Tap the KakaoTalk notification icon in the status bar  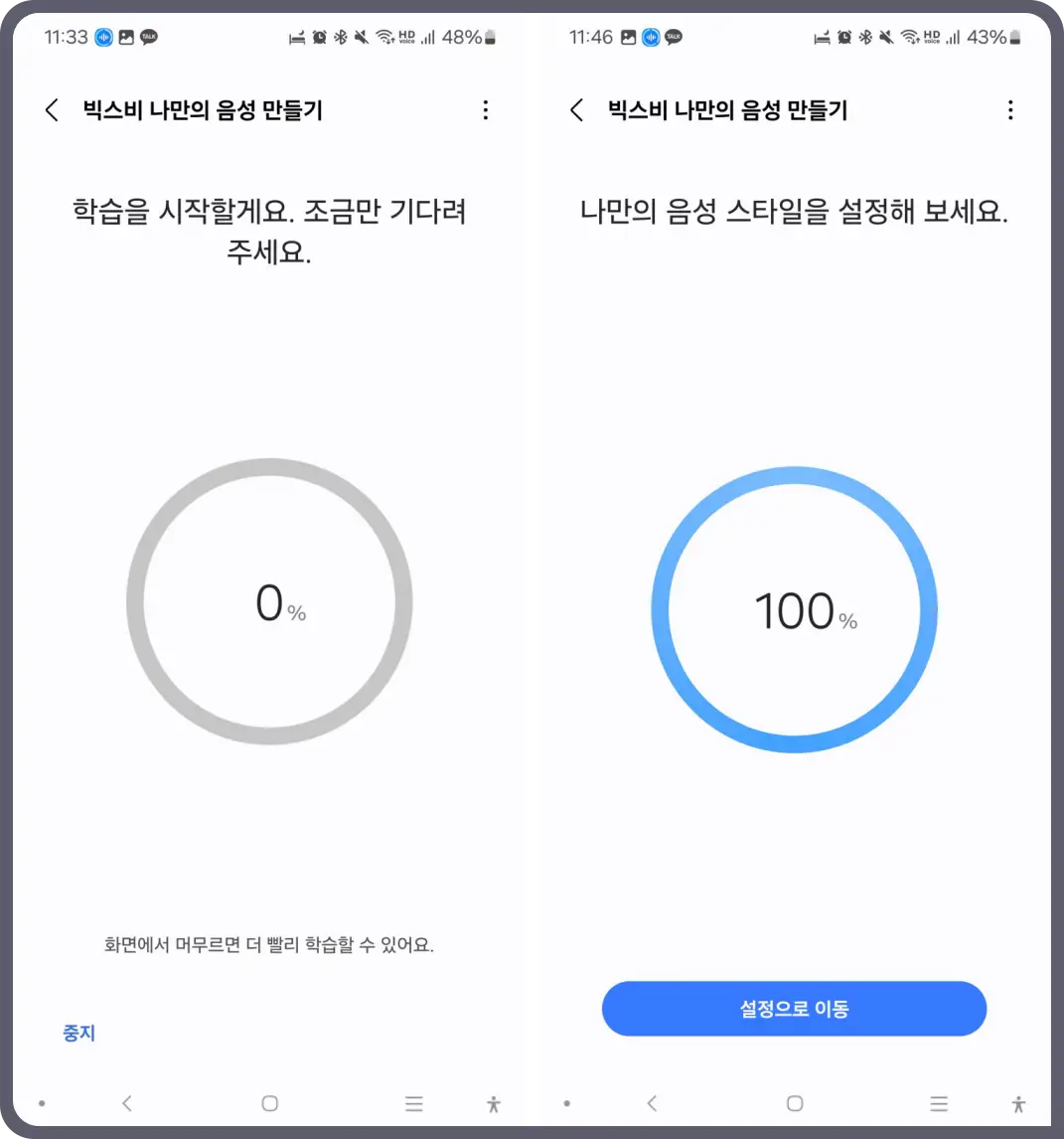(147, 38)
